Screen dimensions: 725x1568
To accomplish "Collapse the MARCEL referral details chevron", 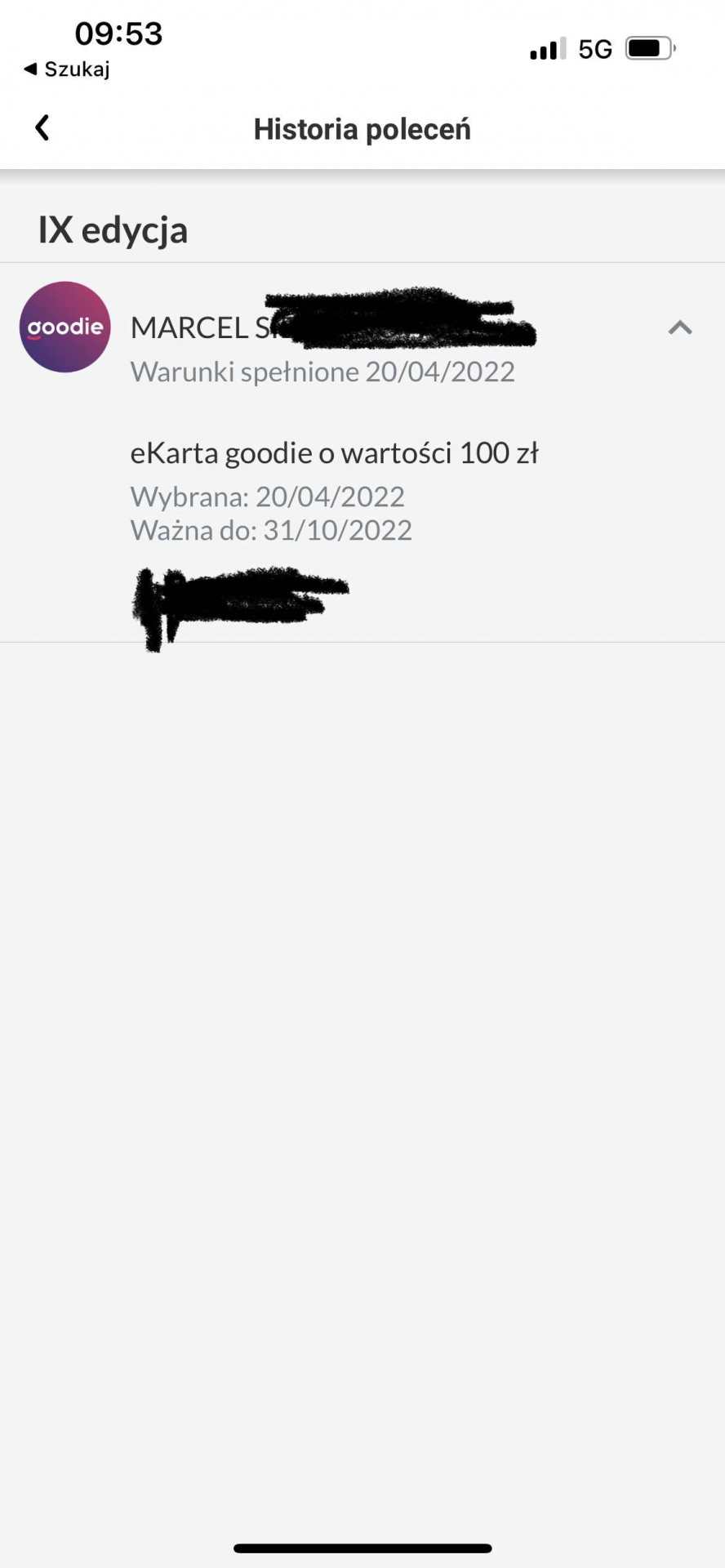I will [x=679, y=328].
